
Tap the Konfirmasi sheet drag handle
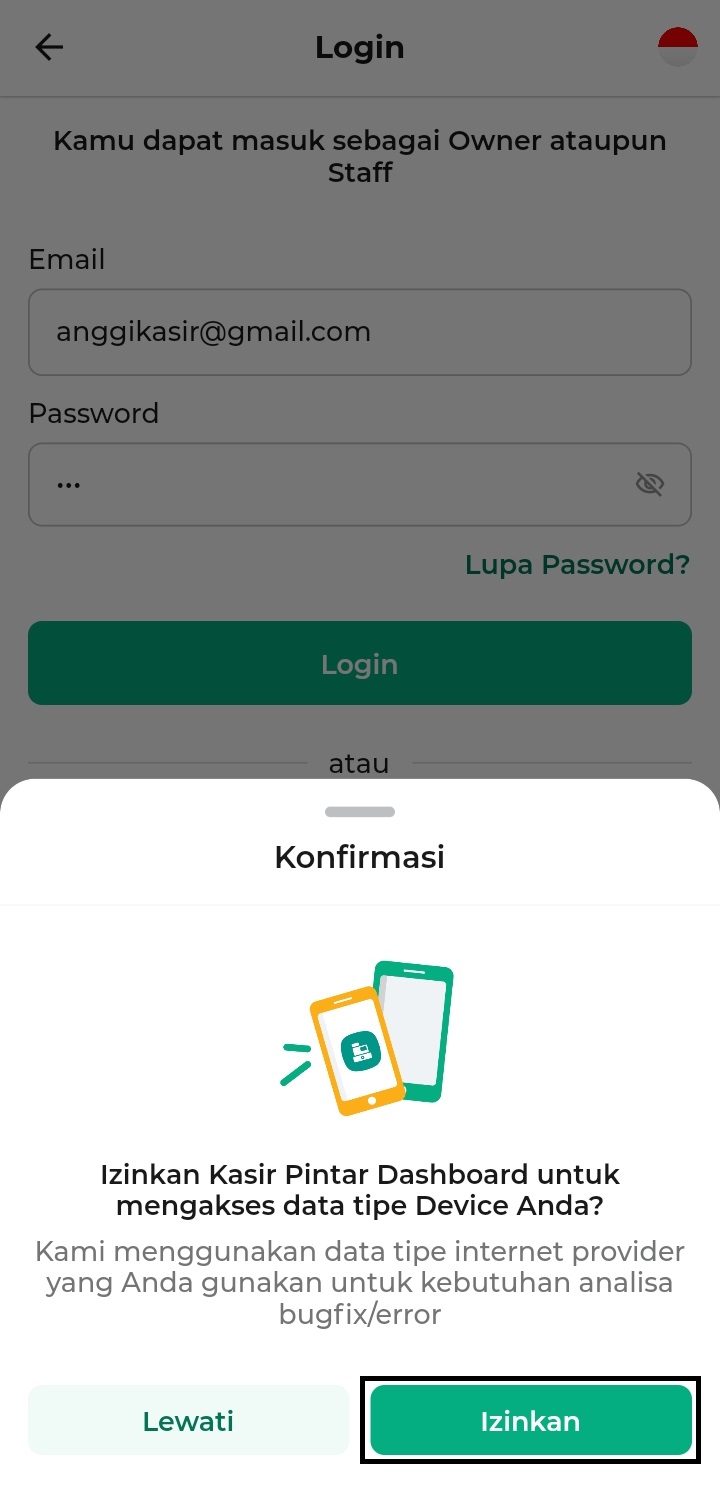coord(360,812)
